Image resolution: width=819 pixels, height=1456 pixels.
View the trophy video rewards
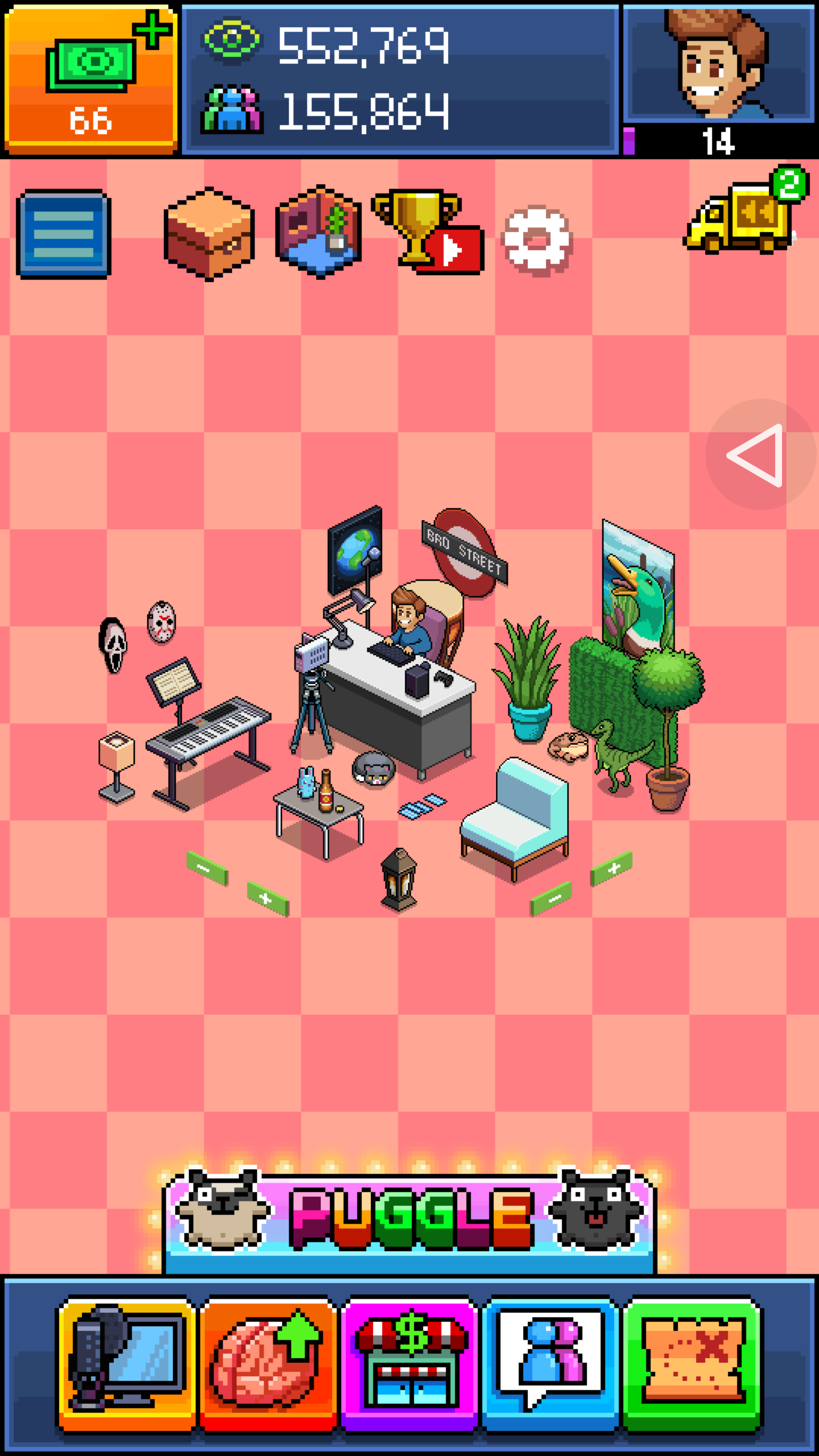tap(428, 233)
